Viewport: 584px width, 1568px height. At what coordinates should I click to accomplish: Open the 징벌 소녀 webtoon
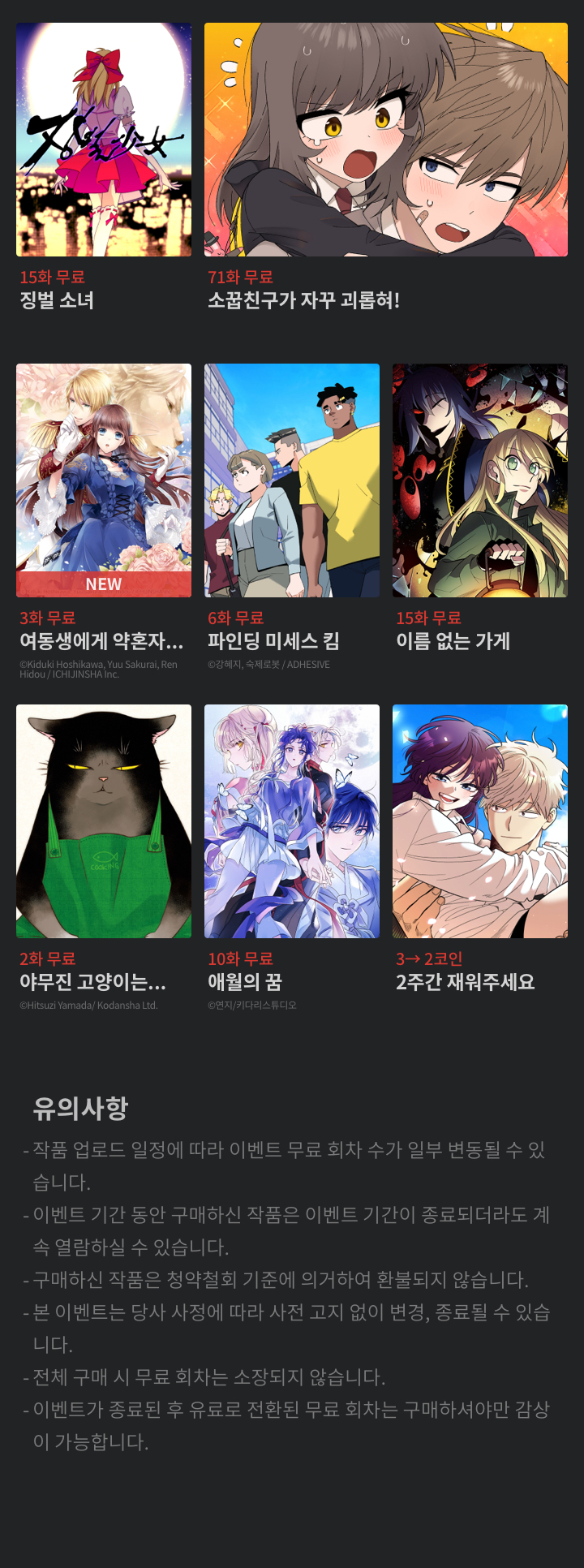[x=104, y=140]
